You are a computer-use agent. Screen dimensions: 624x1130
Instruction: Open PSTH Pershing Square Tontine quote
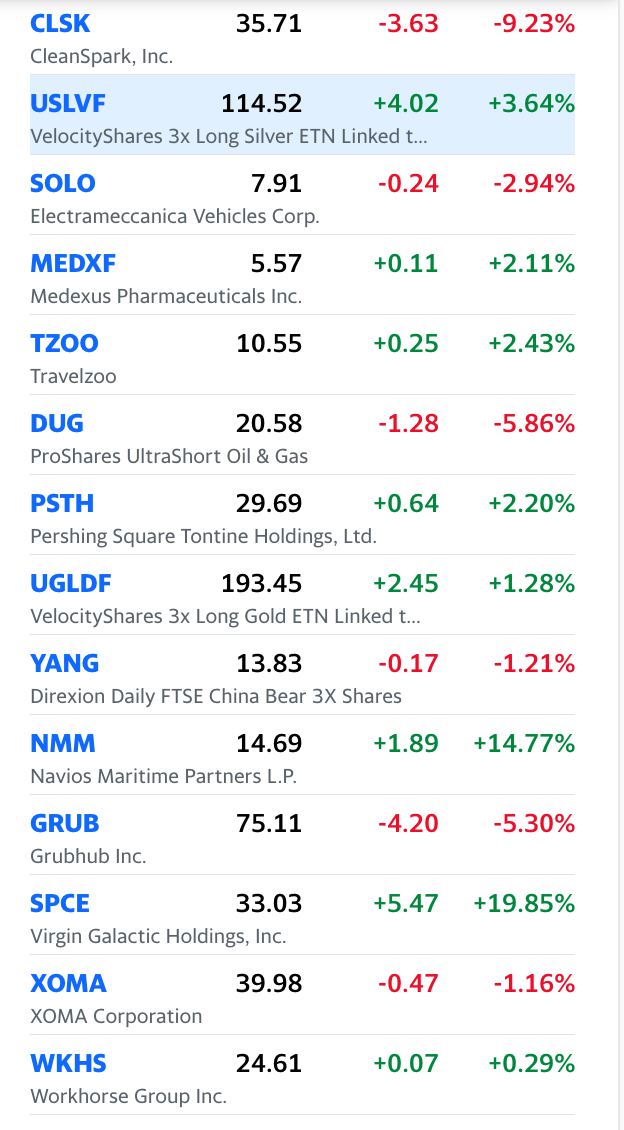[x=302, y=515]
